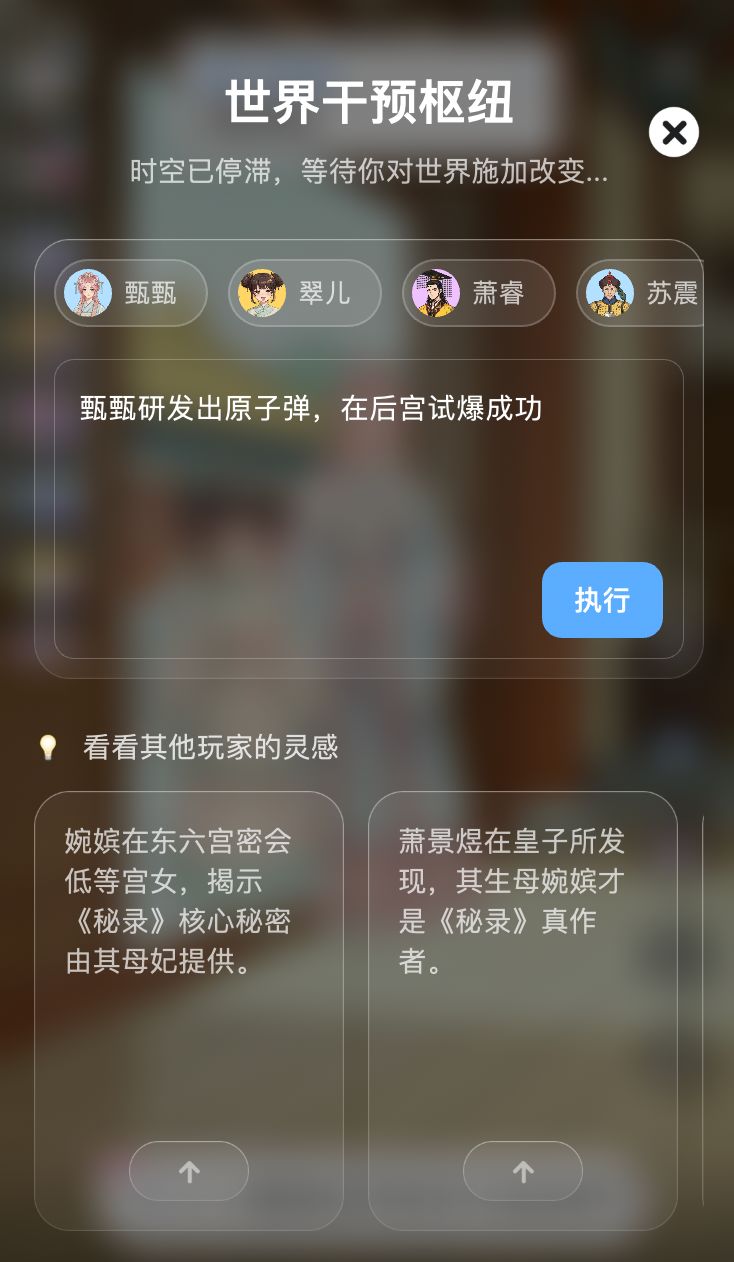
Task: Toggle selection of the 翠儿 character chip
Action: pyautogui.click(x=304, y=292)
